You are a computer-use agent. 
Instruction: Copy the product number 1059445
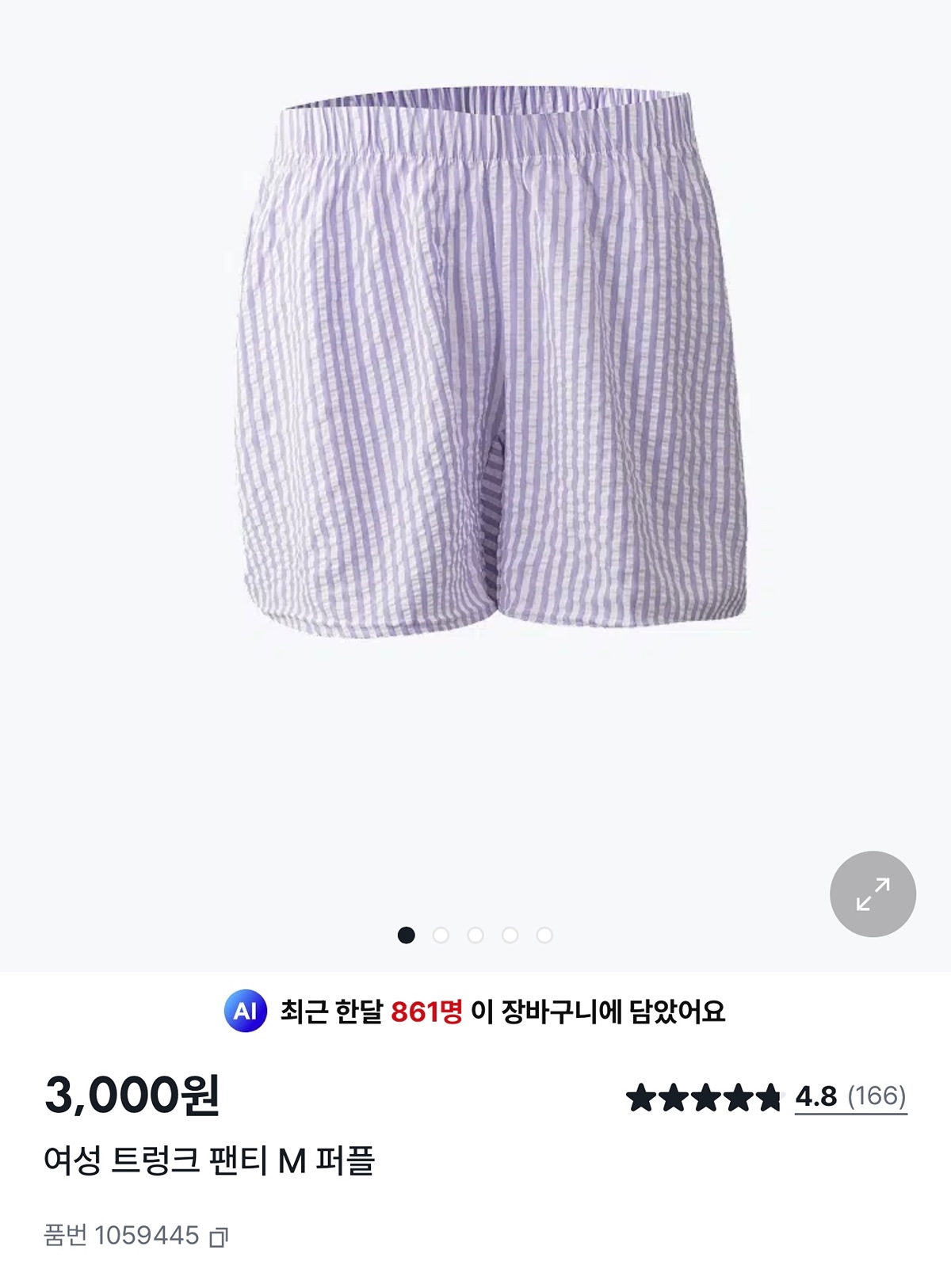(218, 1237)
